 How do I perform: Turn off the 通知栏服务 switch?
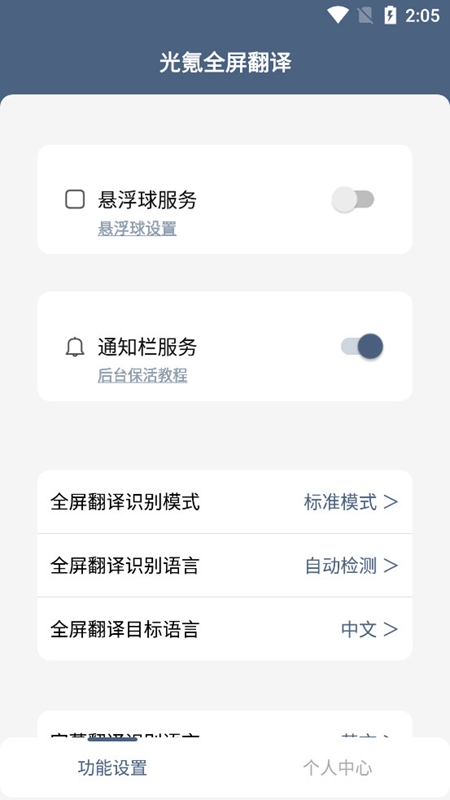(x=362, y=347)
